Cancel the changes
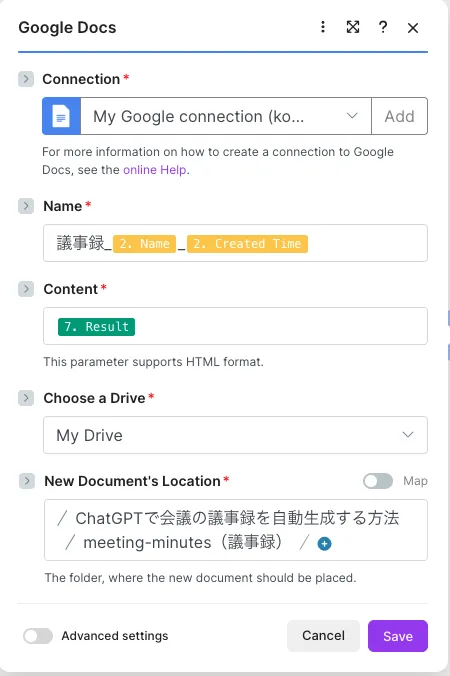Viewport: 450px width, 676px height. pyautogui.click(x=323, y=636)
